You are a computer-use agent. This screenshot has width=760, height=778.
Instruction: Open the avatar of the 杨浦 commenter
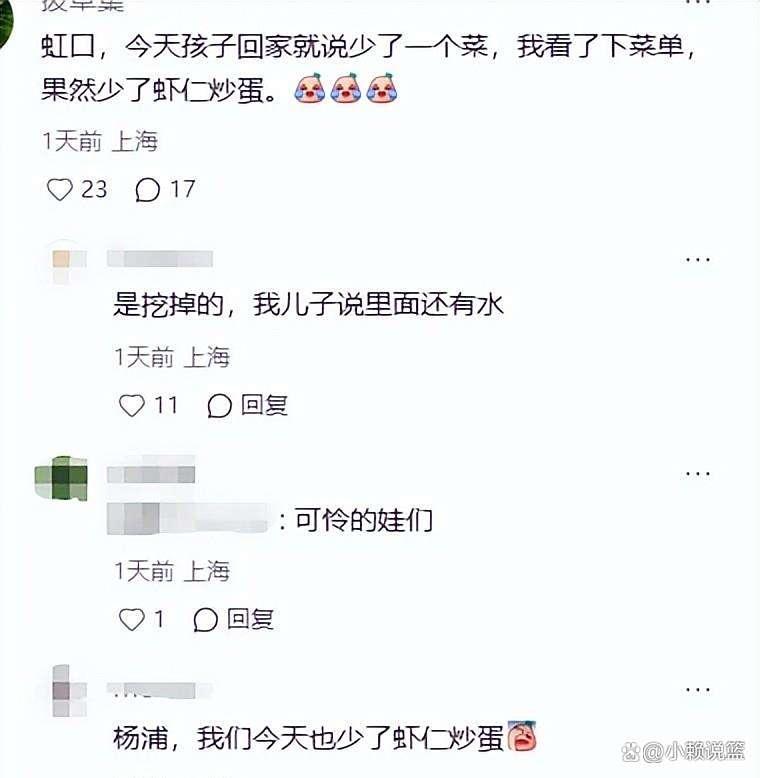(x=61, y=690)
